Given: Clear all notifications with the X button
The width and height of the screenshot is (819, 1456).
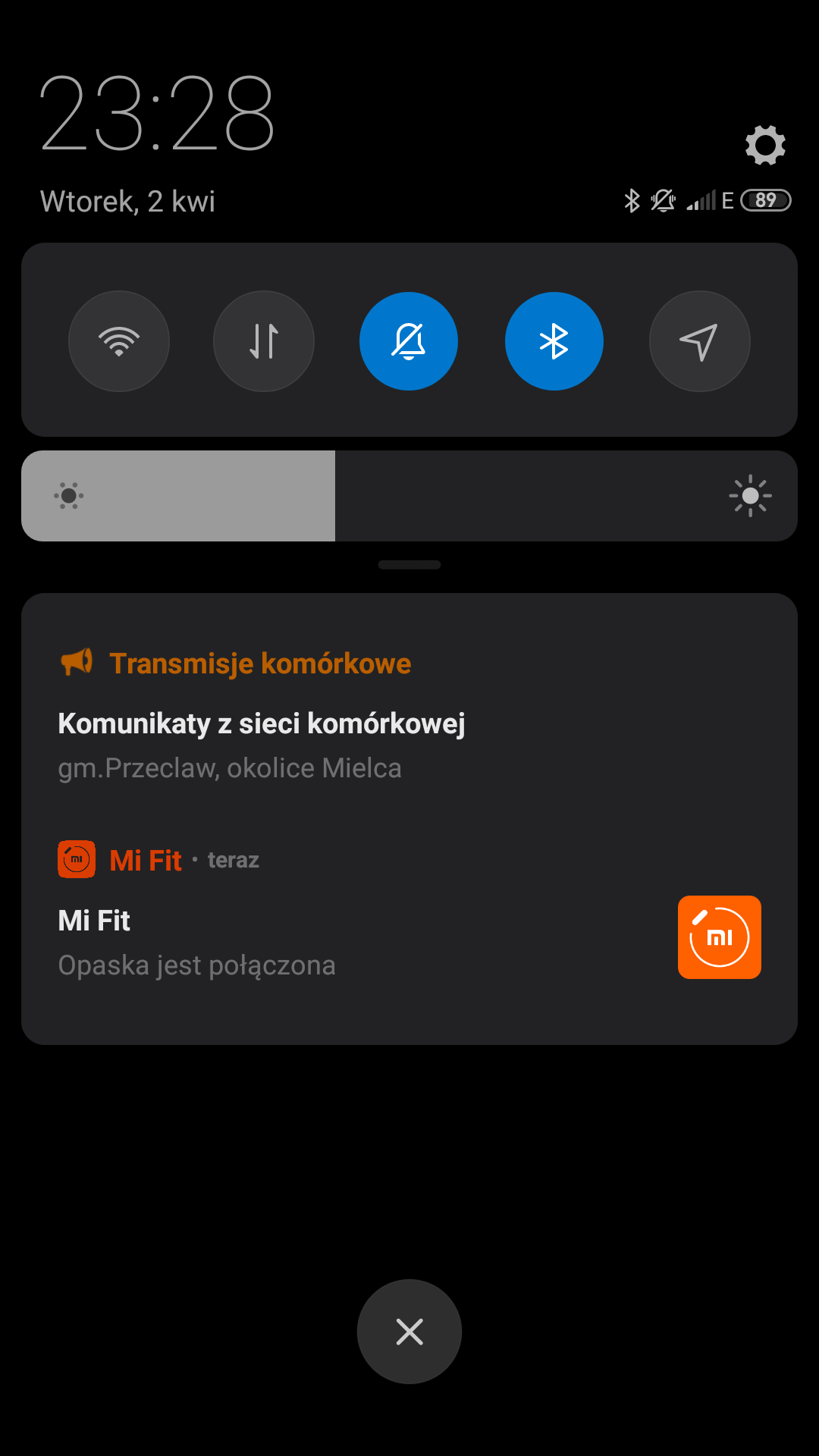Looking at the screenshot, I should pyautogui.click(x=409, y=1332).
